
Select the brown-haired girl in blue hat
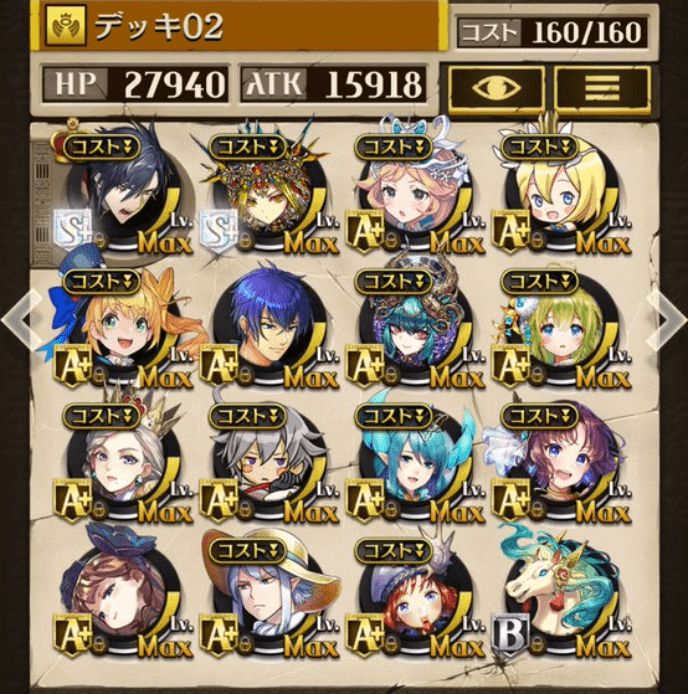coord(123,598)
